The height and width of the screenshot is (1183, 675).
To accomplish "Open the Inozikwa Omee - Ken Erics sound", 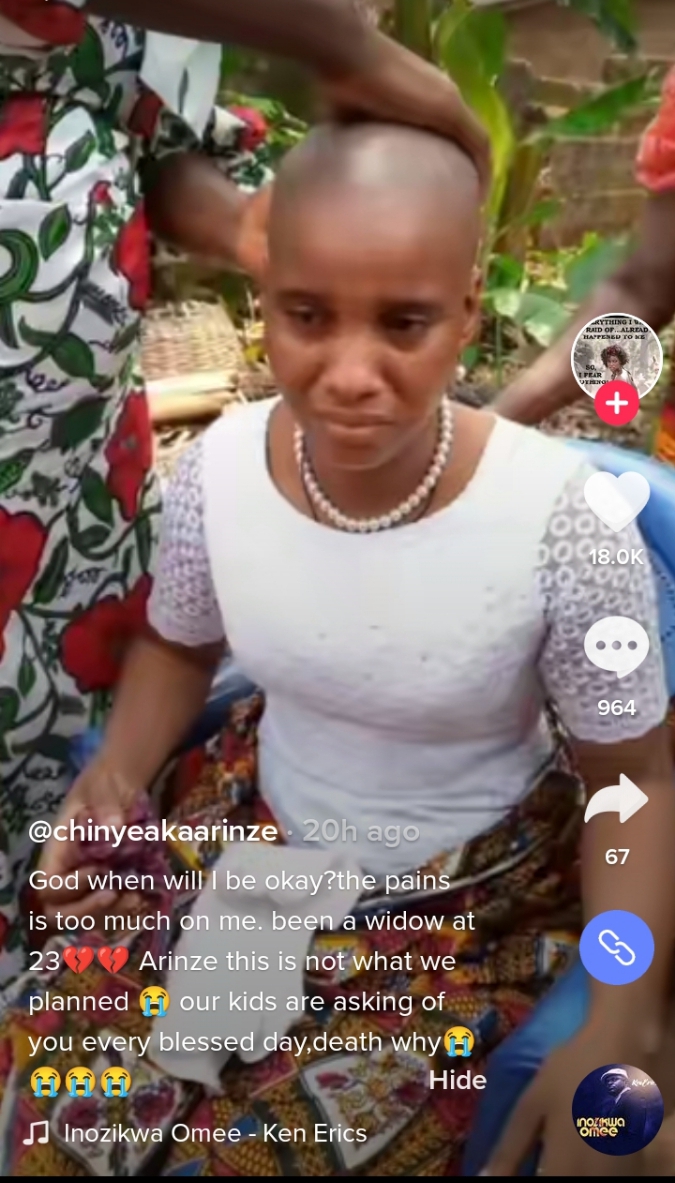I will 215,1133.
